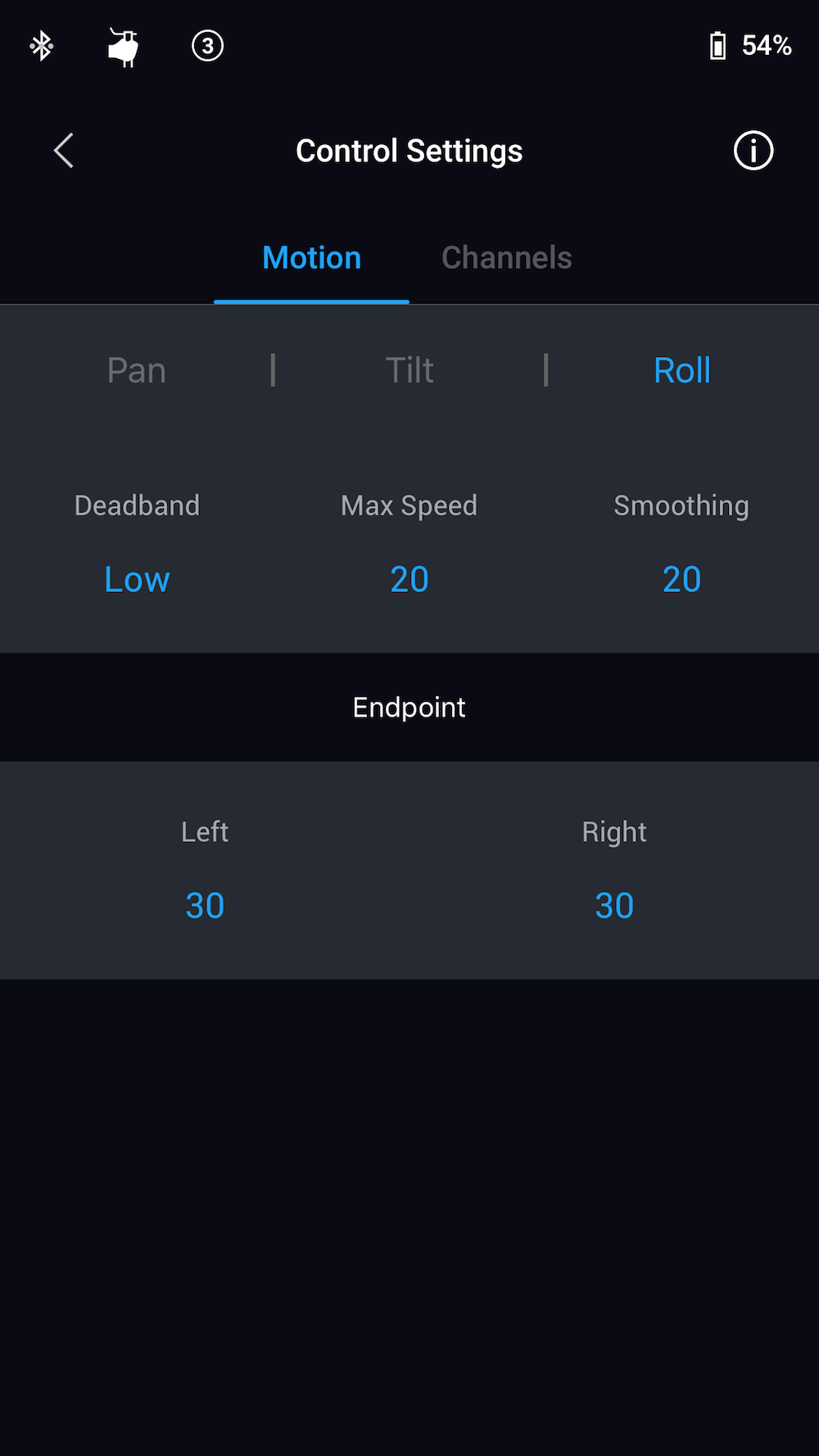Edit the Max Speed value
The height and width of the screenshot is (1456, 819).
(x=409, y=579)
